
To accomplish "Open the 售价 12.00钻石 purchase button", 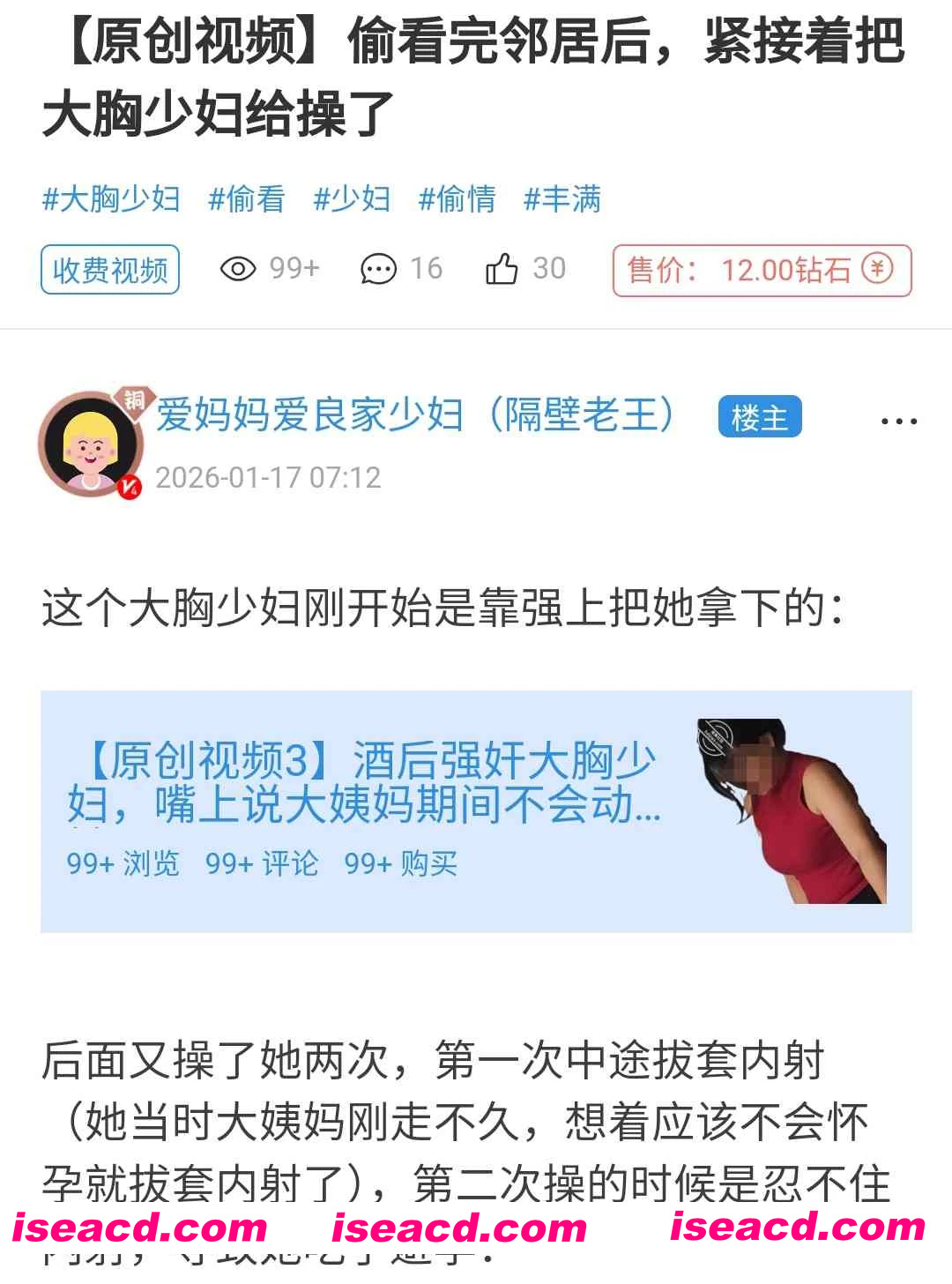I will [761, 270].
